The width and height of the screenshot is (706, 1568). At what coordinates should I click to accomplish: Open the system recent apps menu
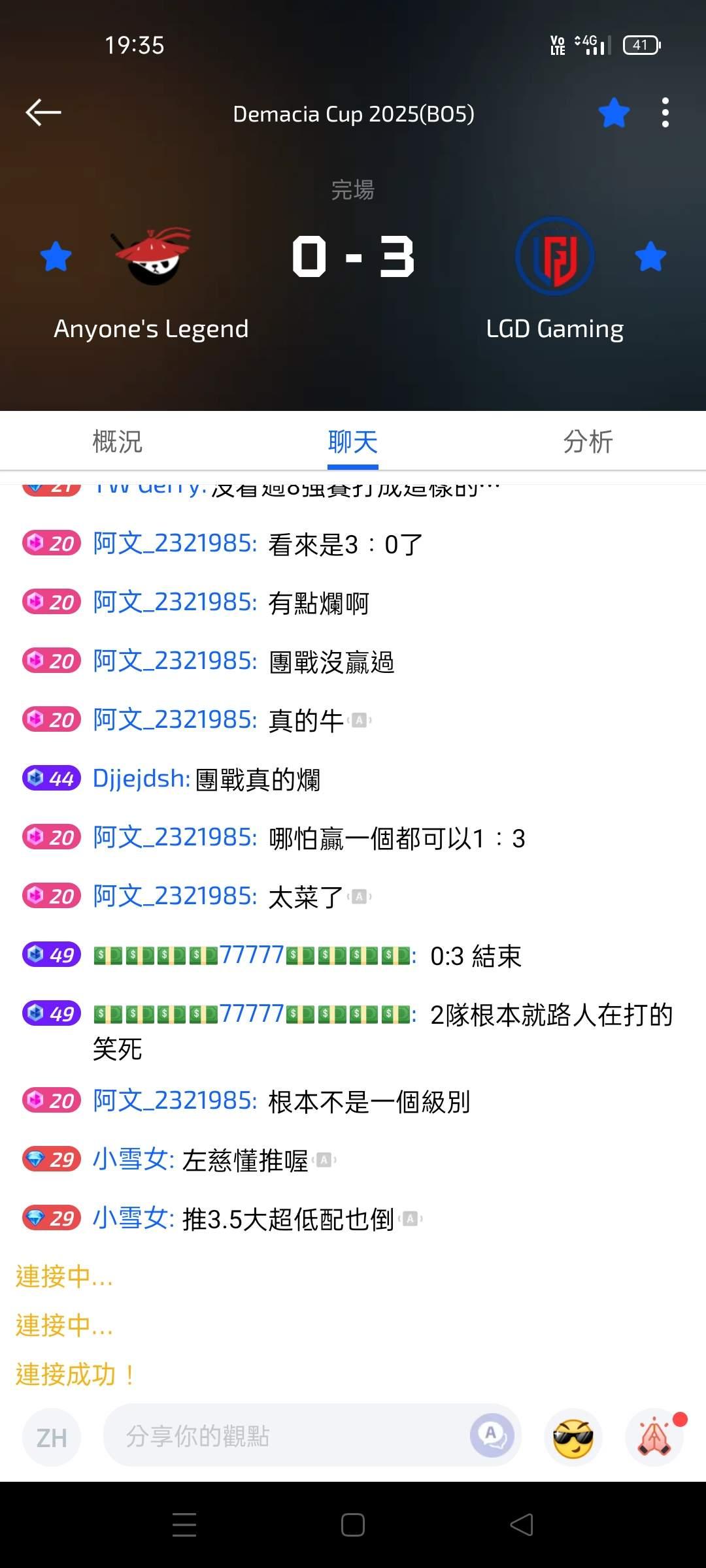click(x=184, y=1525)
